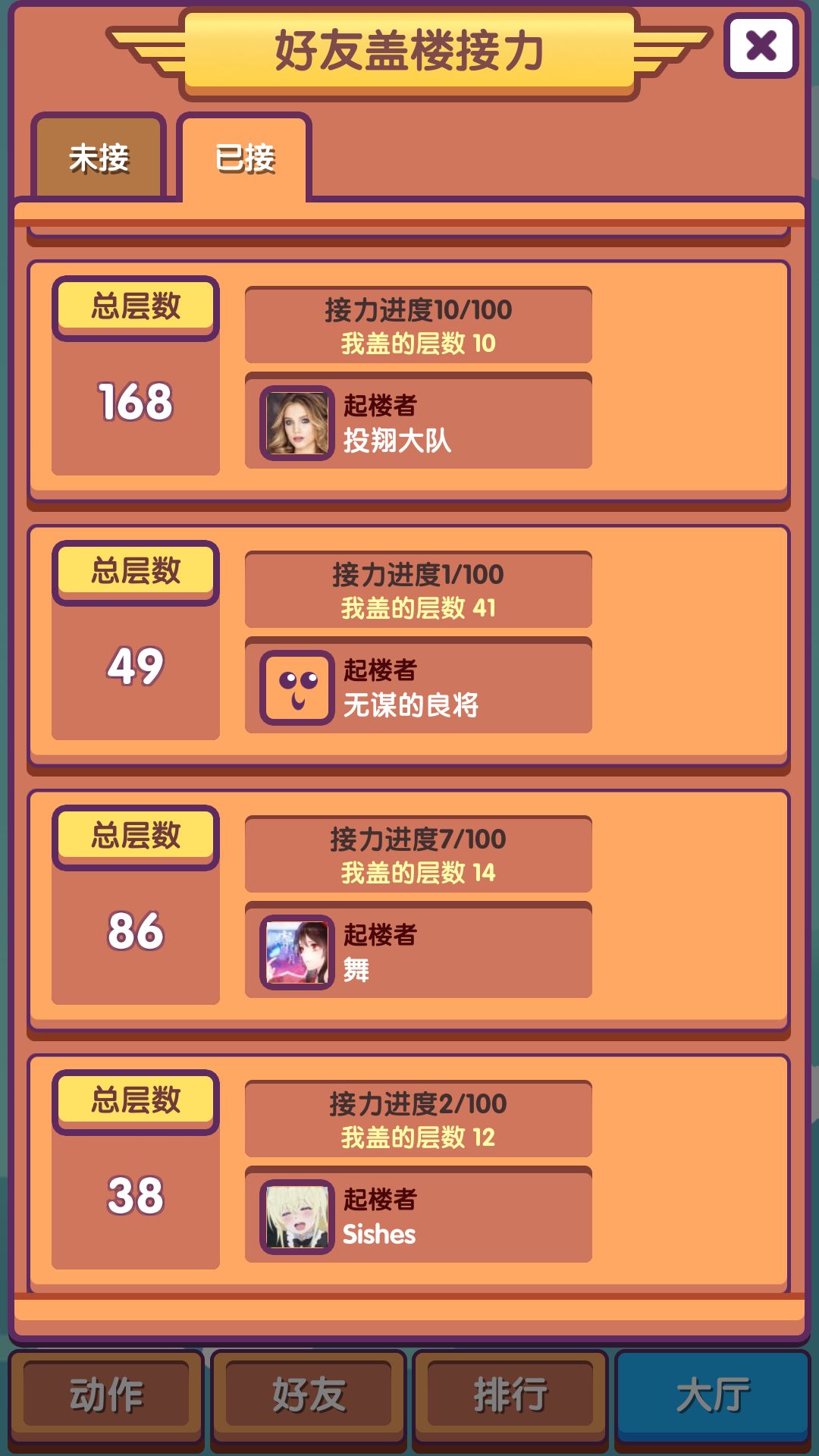Image resolution: width=819 pixels, height=1456 pixels.
Task: Click the 总层数 49 badge
Action: (133, 570)
